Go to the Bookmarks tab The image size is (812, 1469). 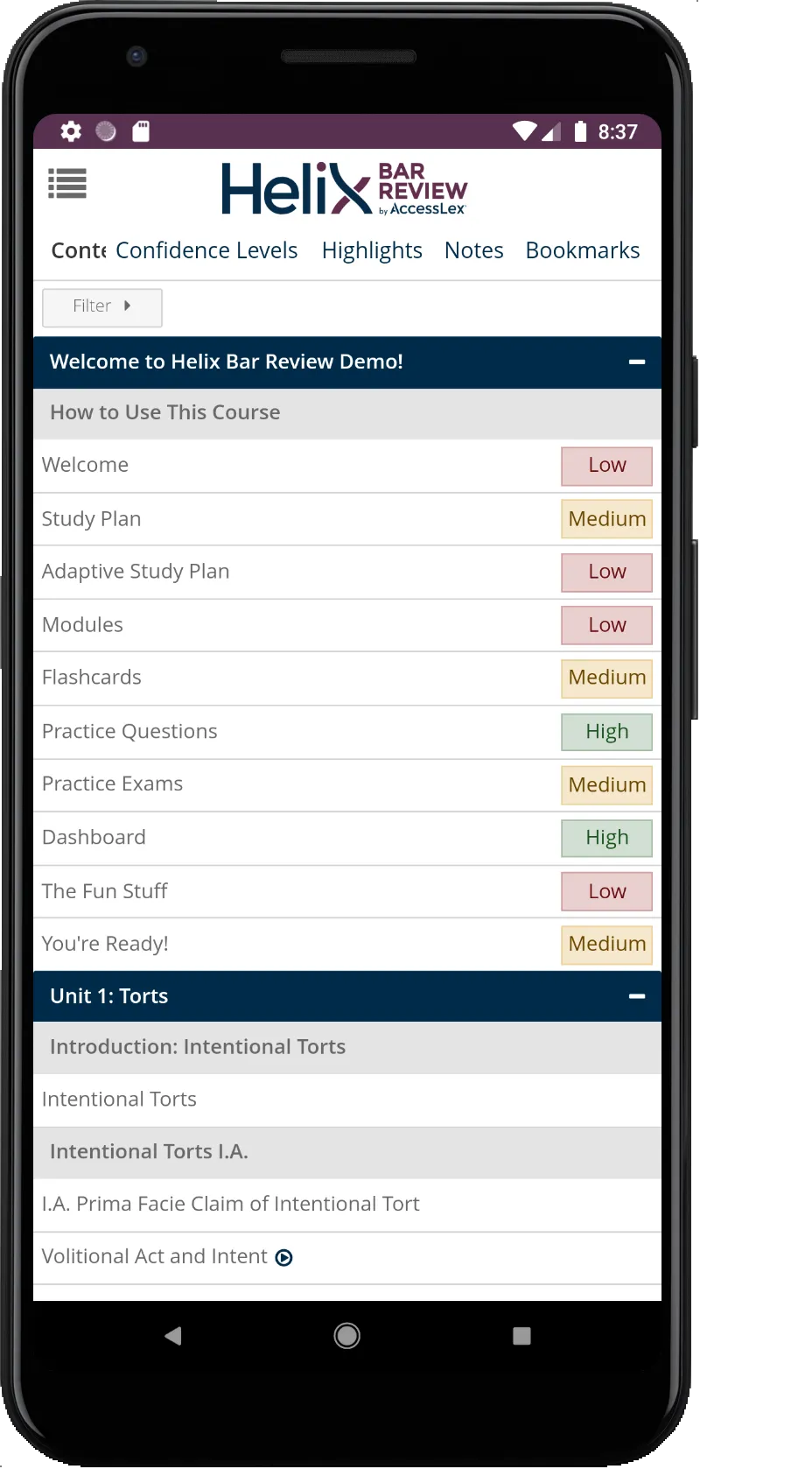coord(582,251)
